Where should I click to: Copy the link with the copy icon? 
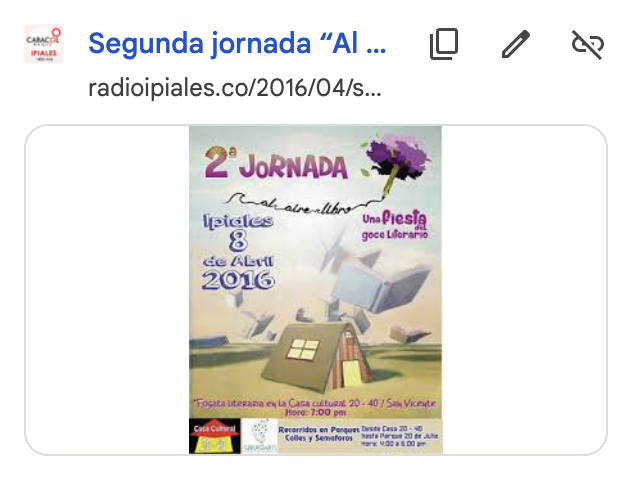444,44
